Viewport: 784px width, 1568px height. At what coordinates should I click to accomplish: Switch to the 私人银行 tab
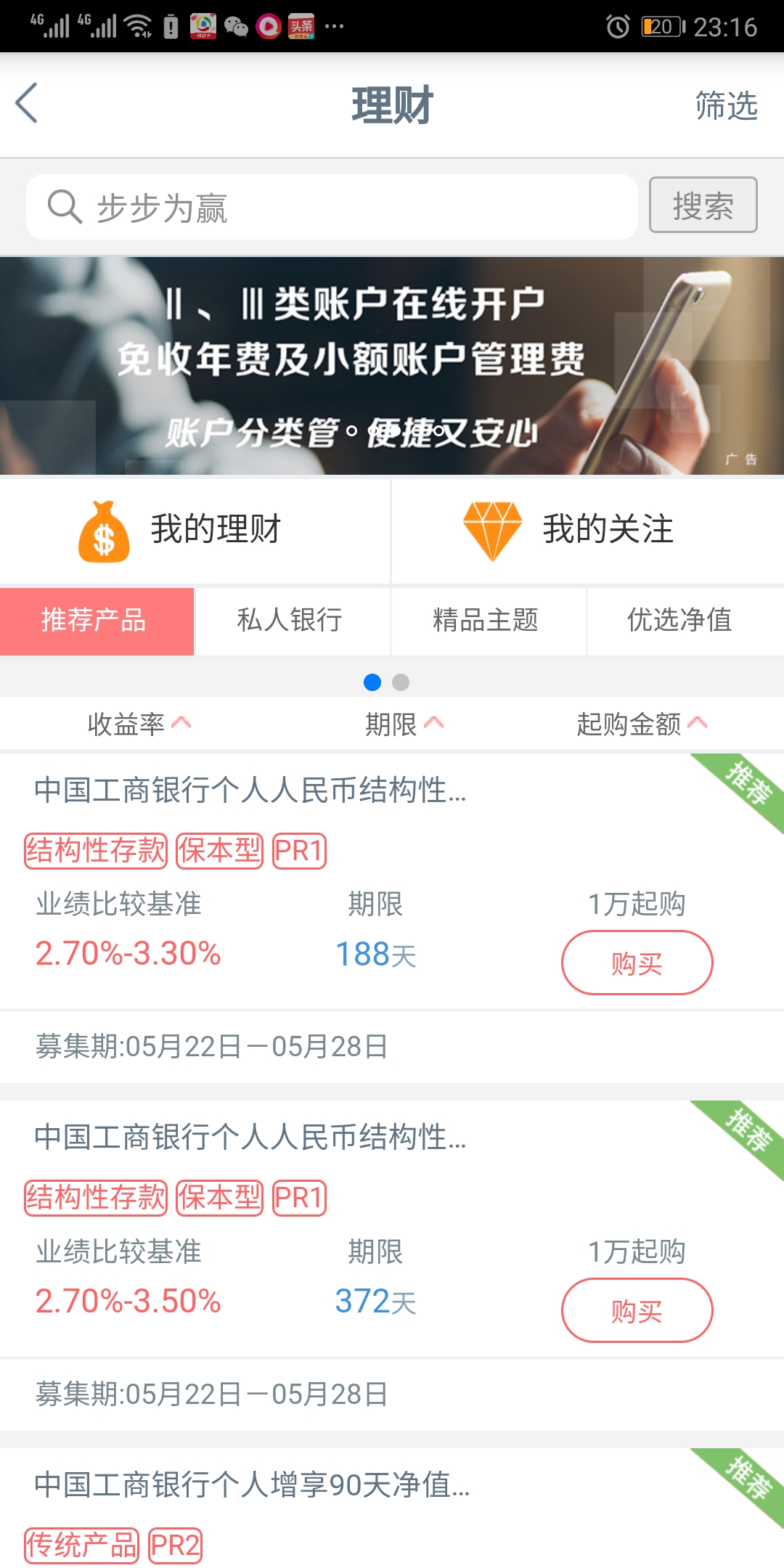(x=292, y=621)
